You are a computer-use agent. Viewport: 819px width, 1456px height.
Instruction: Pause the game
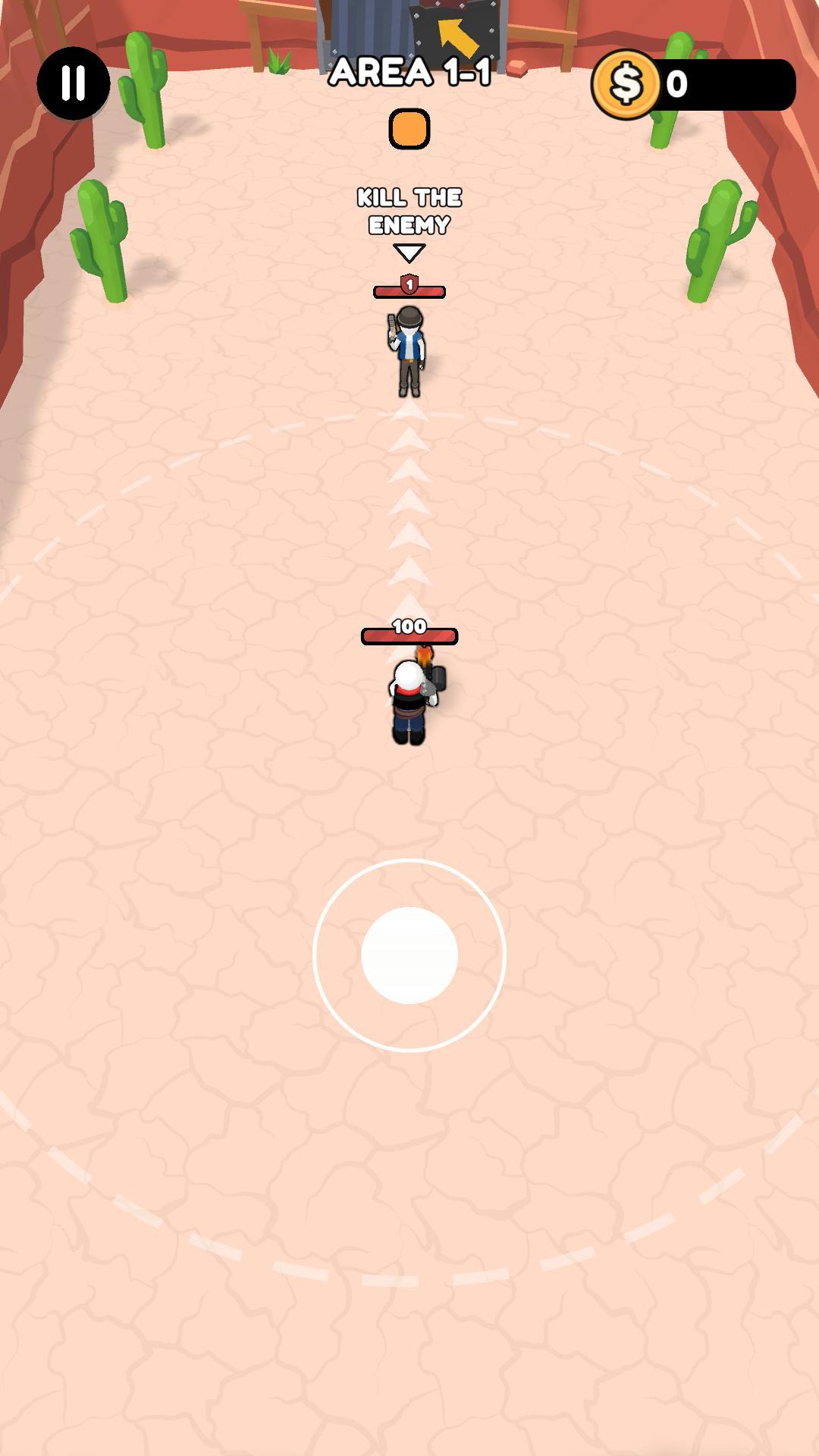[74, 83]
